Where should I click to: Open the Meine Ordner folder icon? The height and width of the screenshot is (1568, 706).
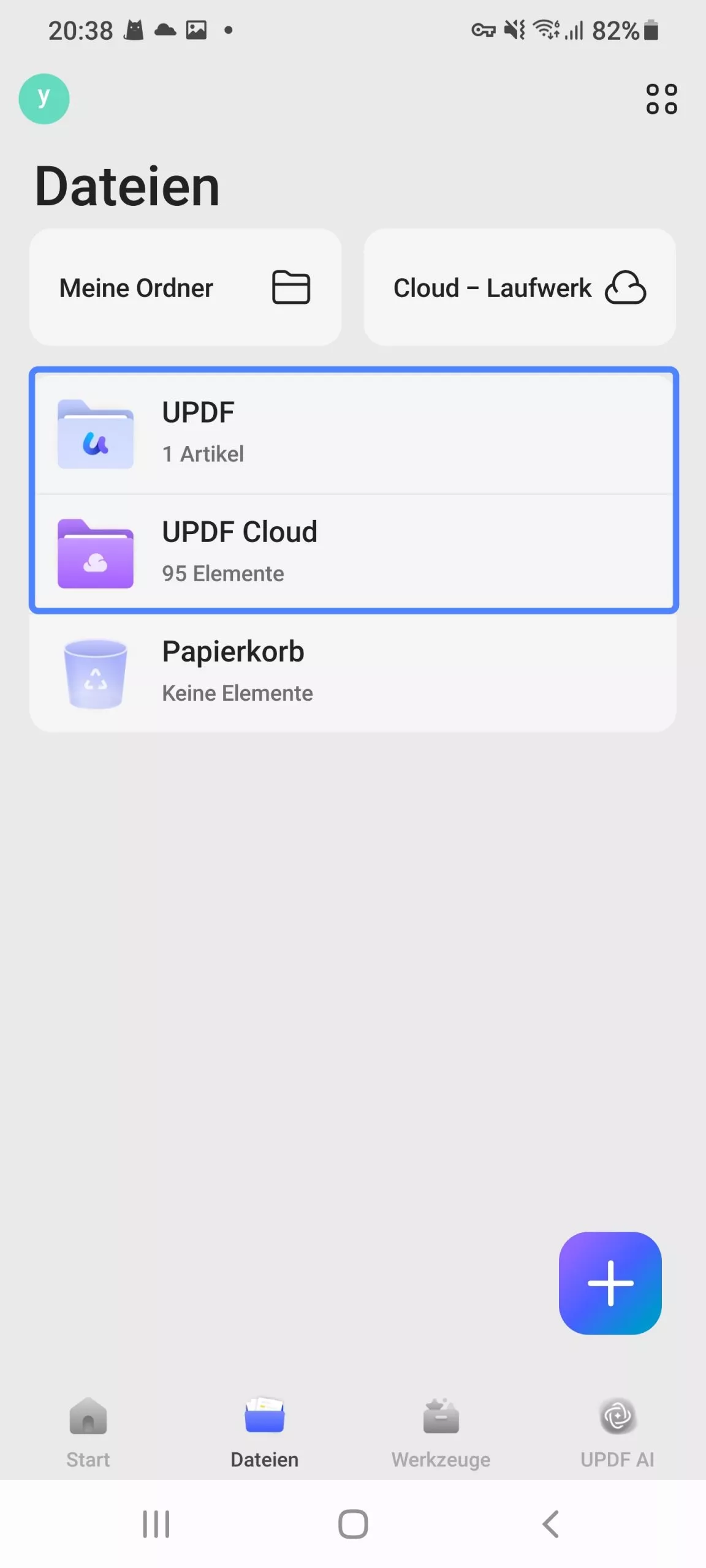tap(291, 287)
